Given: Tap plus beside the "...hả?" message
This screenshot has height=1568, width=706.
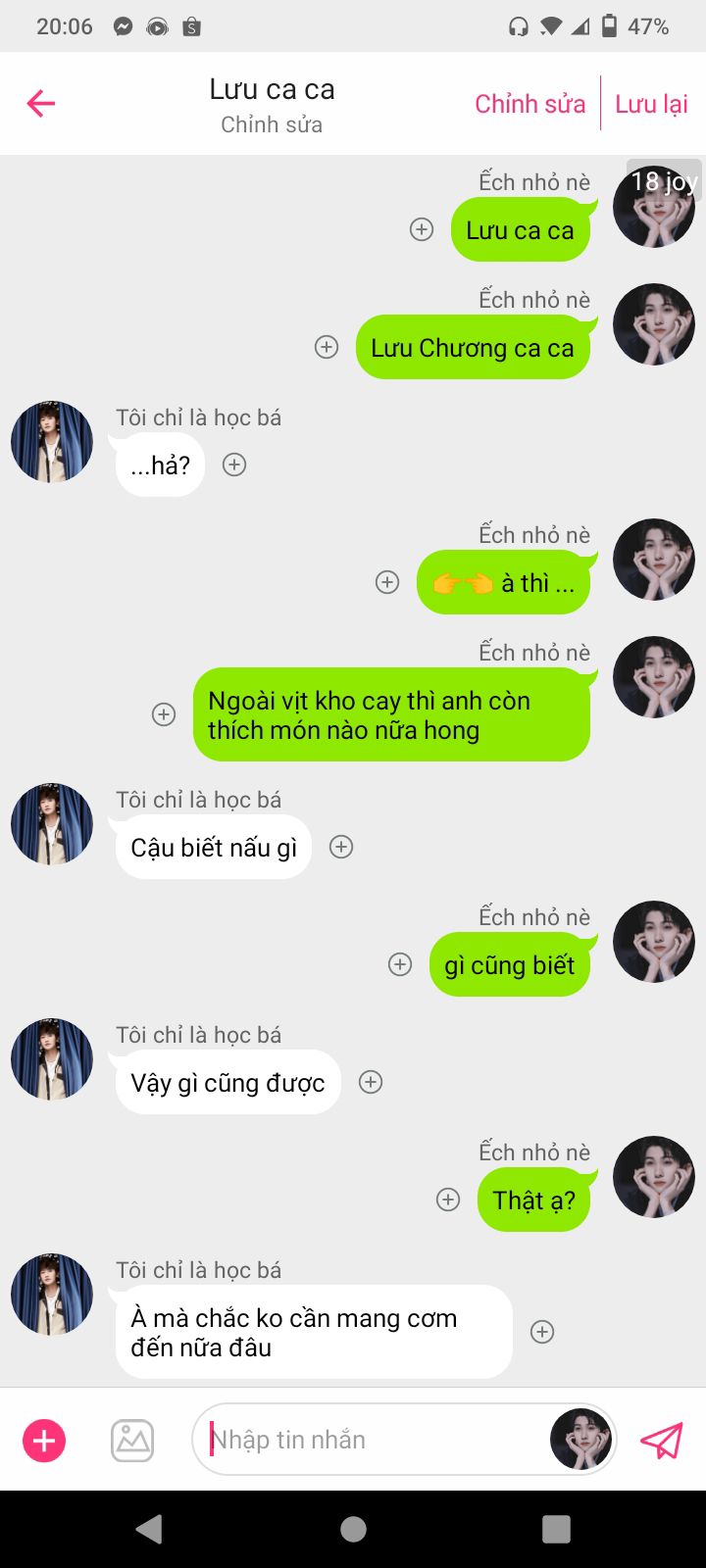Looking at the screenshot, I should click(234, 465).
